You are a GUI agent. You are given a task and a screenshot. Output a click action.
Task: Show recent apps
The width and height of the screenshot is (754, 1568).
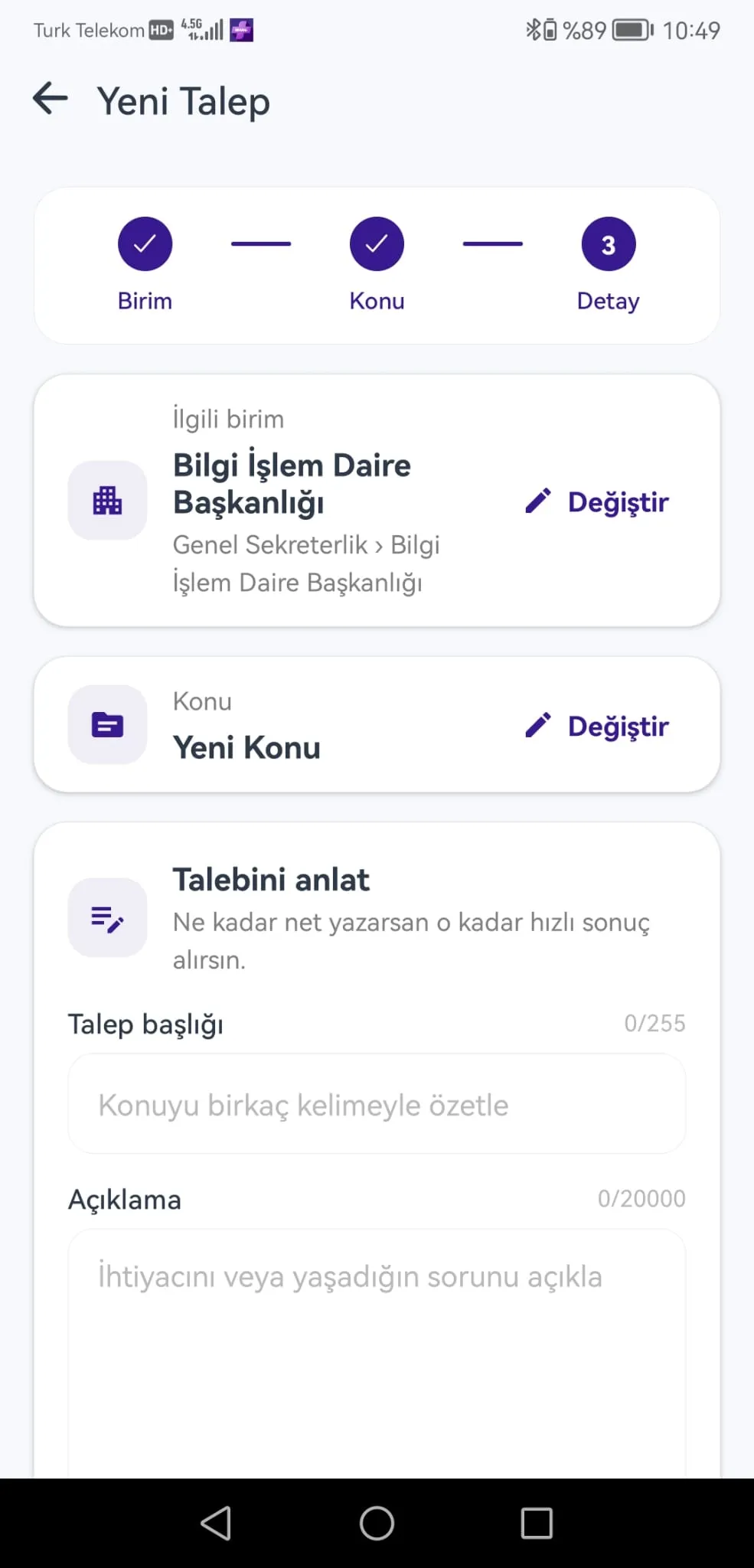tap(537, 1523)
